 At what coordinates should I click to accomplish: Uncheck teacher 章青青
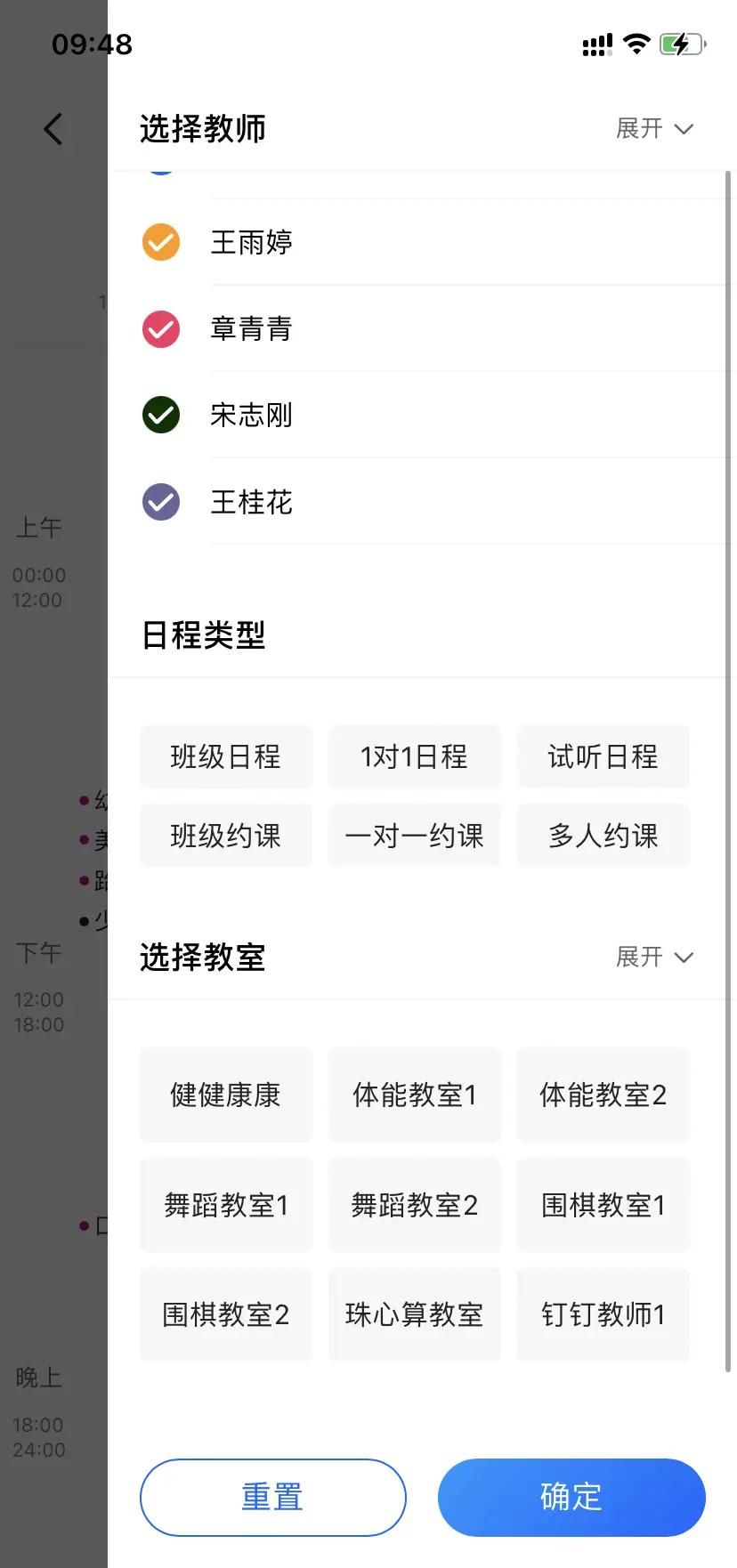point(161,329)
